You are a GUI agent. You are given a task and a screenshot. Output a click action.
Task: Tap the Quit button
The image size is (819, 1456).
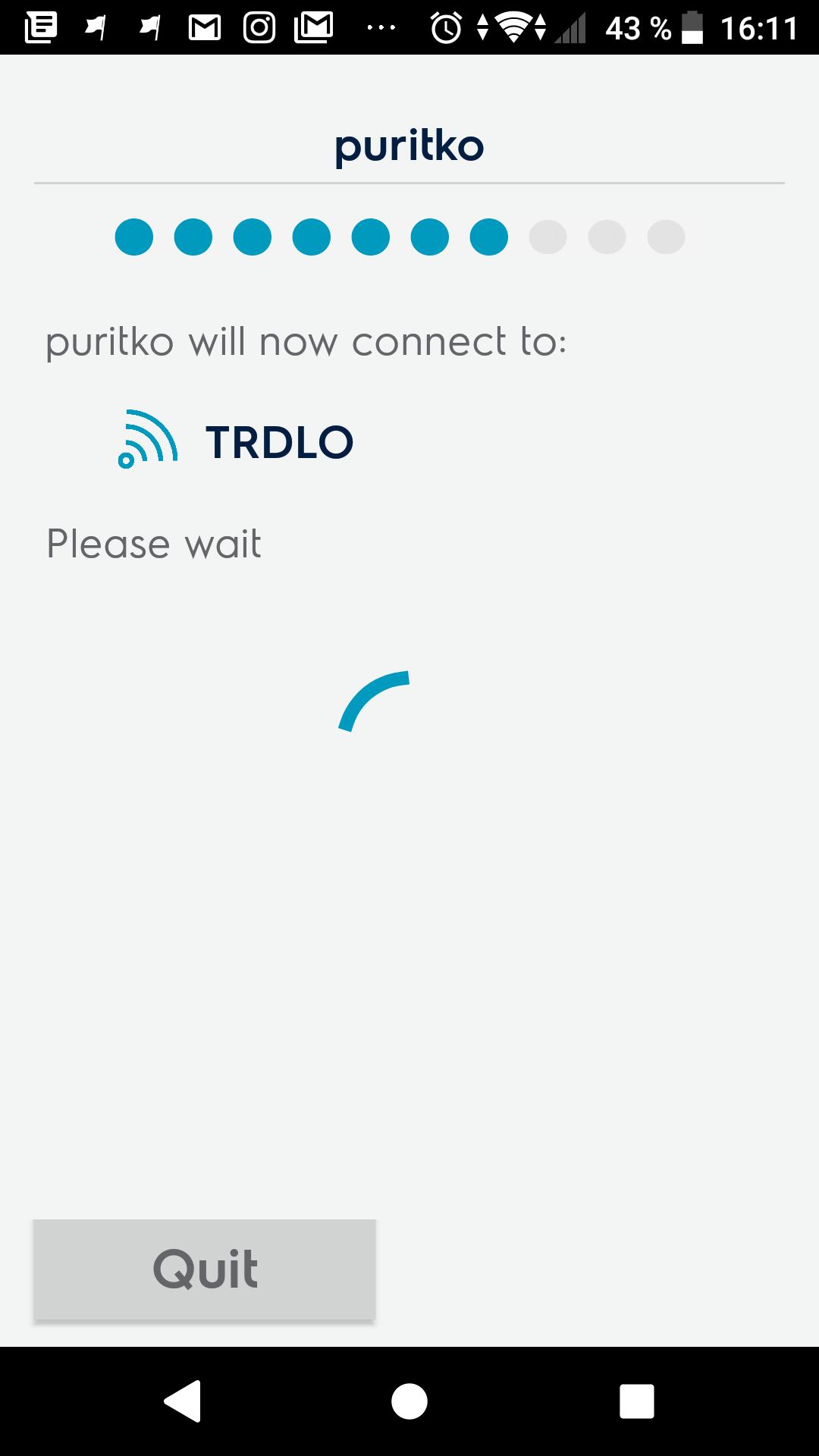(x=205, y=1269)
